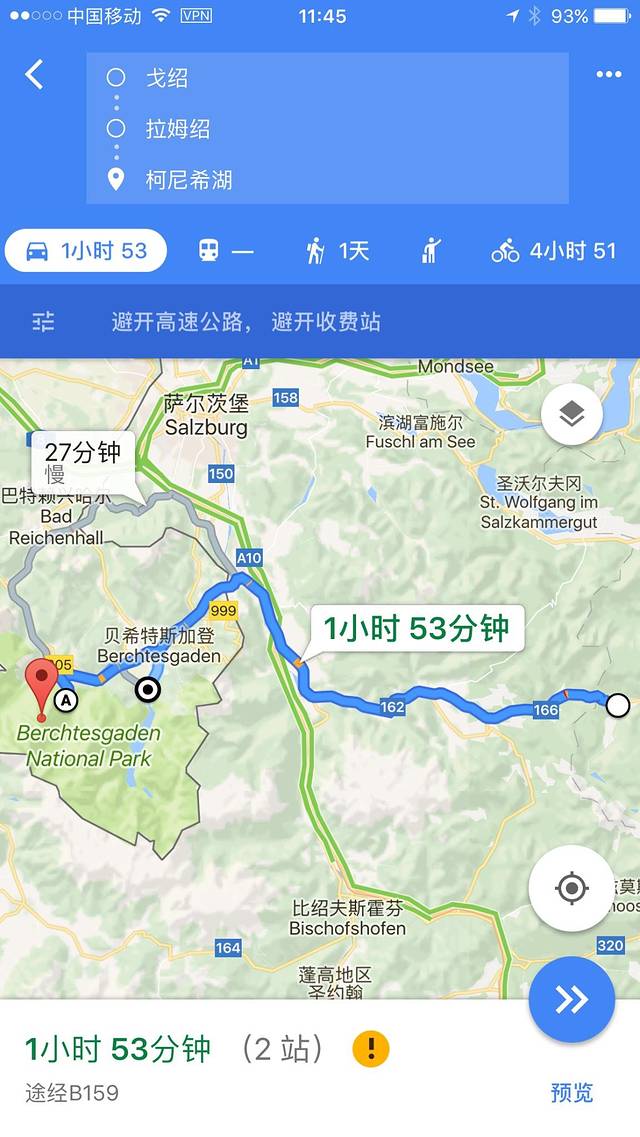Switch to the ride-hailing tab
Image resolution: width=640 pixels, height=1137 pixels.
click(x=432, y=250)
